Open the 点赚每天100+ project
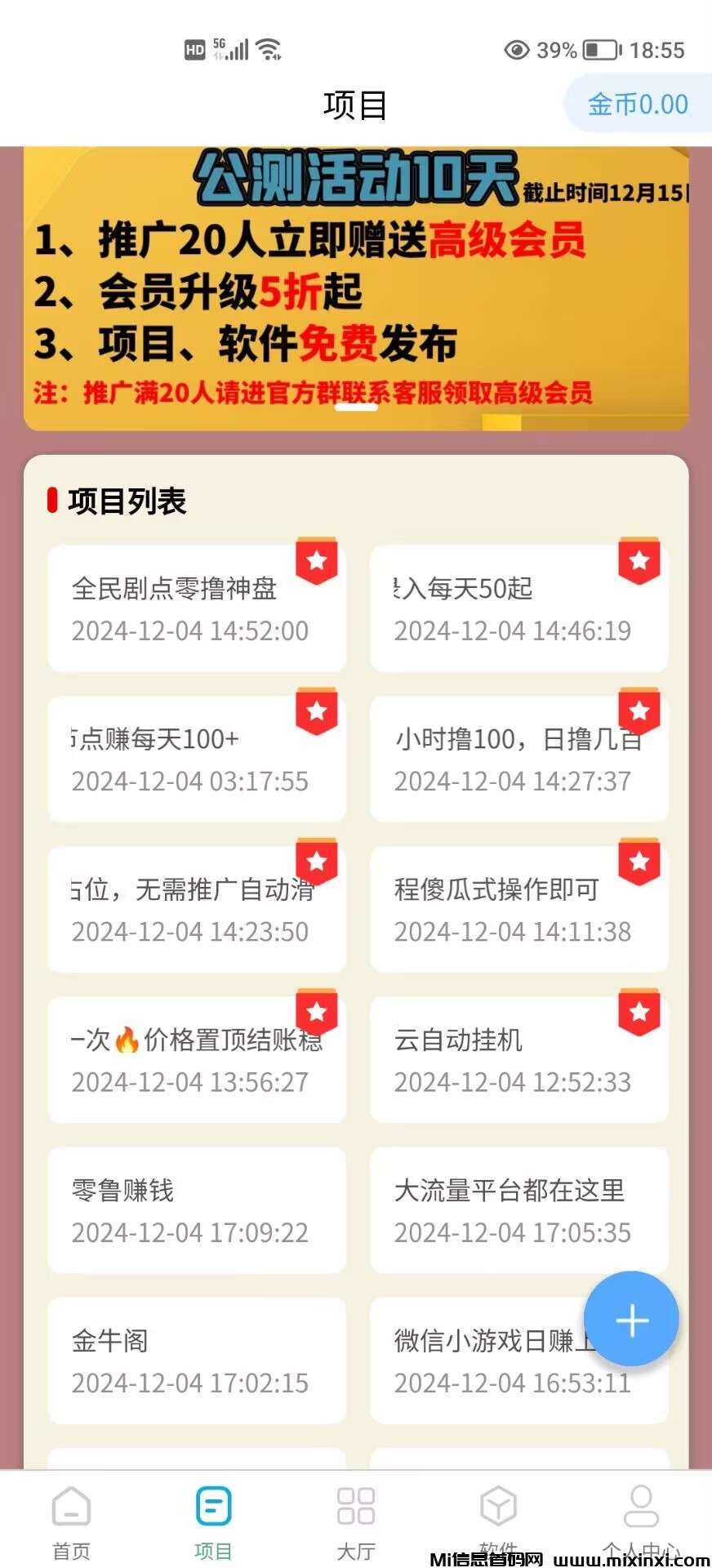 pyautogui.click(x=196, y=759)
